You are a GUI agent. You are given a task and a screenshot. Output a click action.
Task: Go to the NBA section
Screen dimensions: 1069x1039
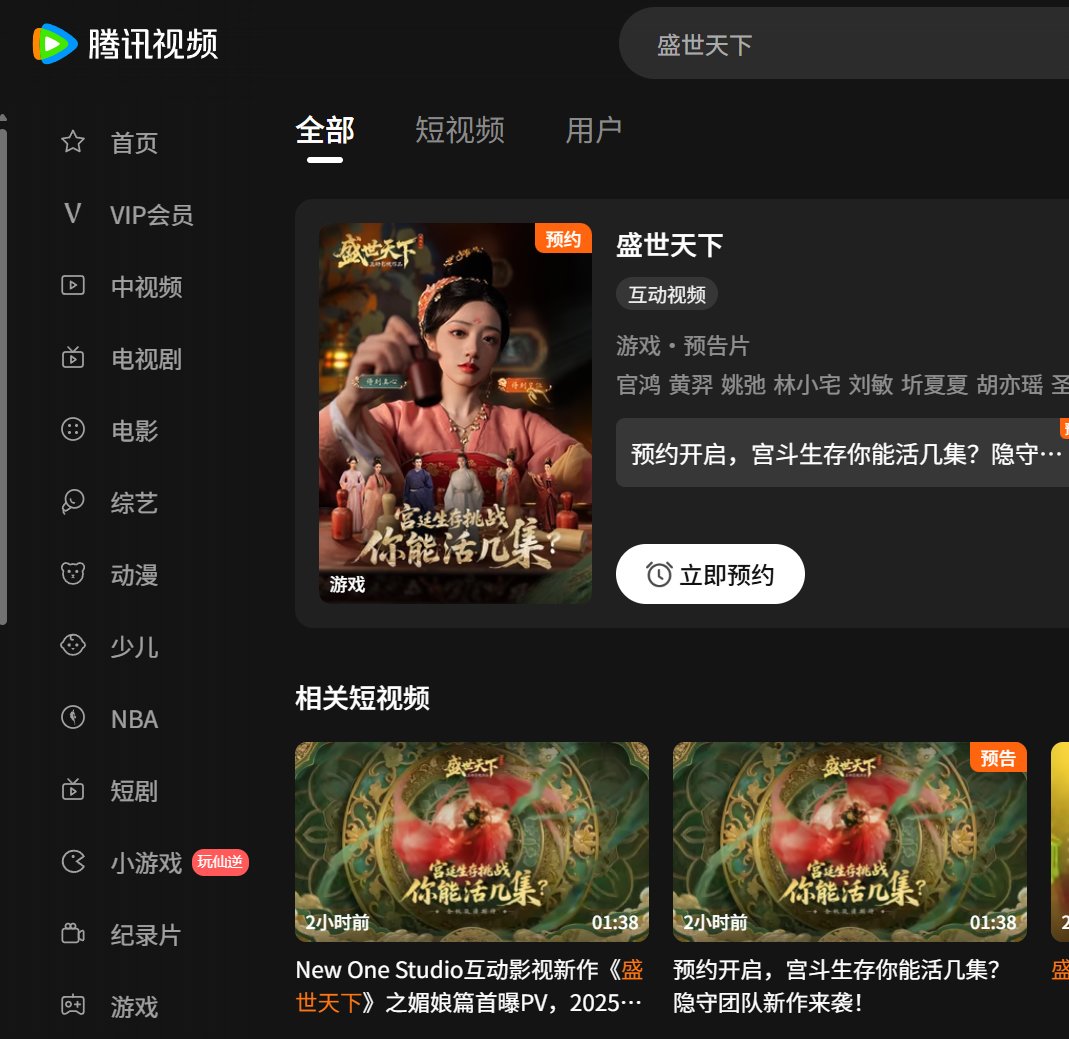click(x=133, y=719)
